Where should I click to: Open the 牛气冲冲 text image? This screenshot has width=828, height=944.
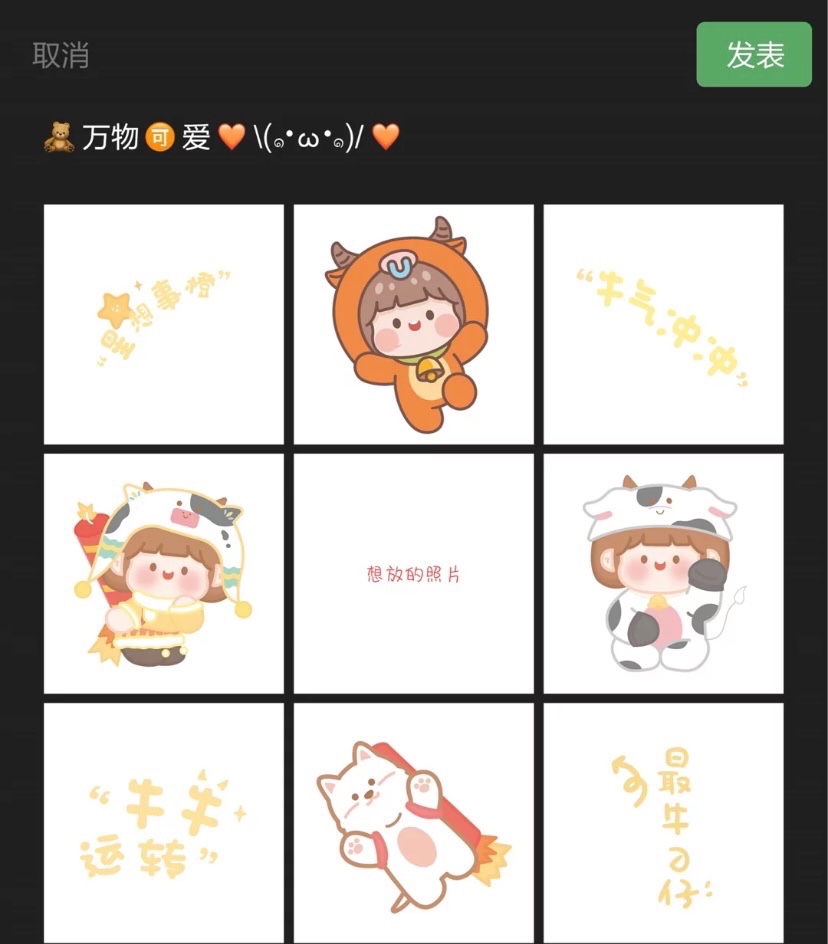pos(663,324)
